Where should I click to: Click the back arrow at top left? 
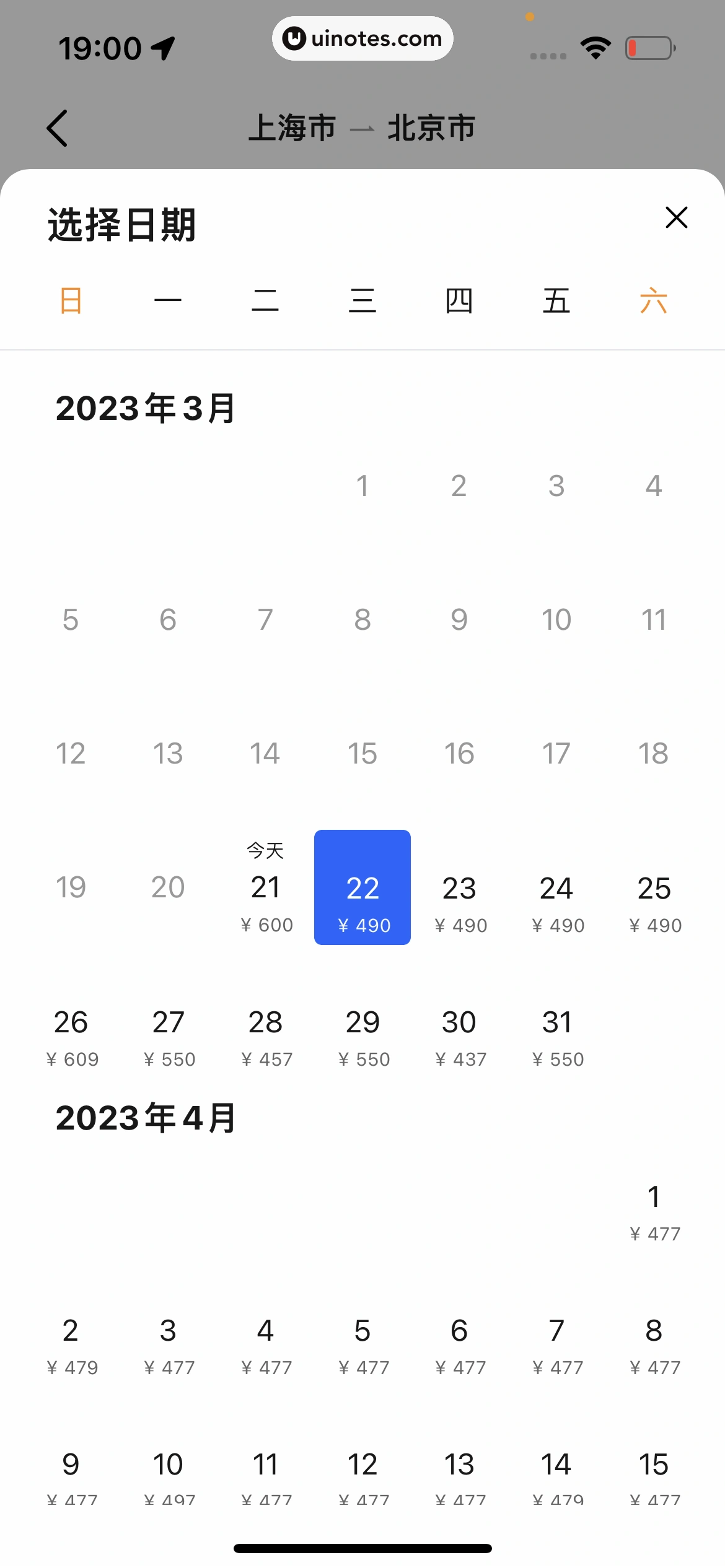[57, 128]
